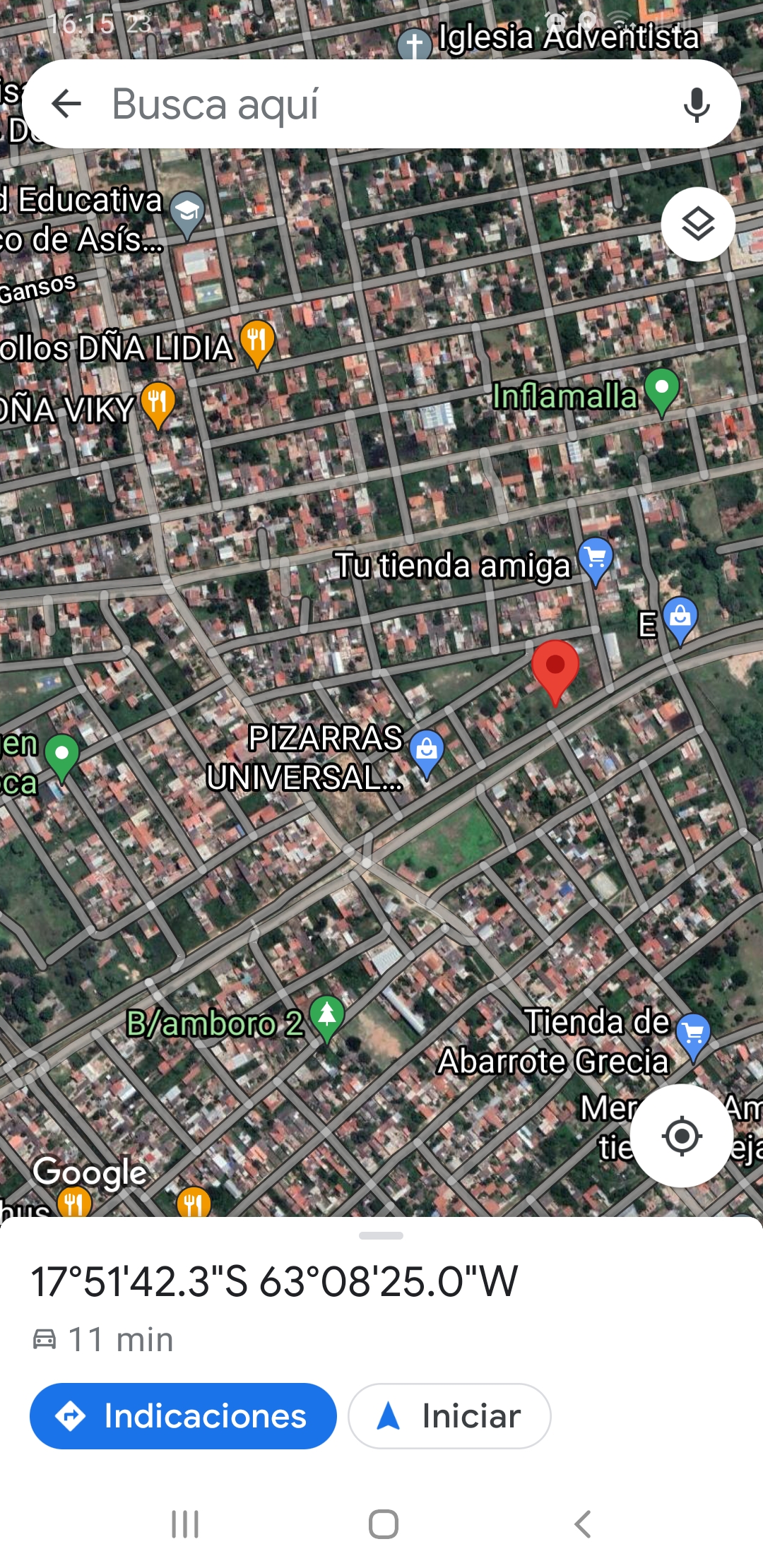Image resolution: width=763 pixels, height=1568 pixels.
Task: Open the DÑA LIDIA restaurant pin
Action: pyautogui.click(x=257, y=344)
